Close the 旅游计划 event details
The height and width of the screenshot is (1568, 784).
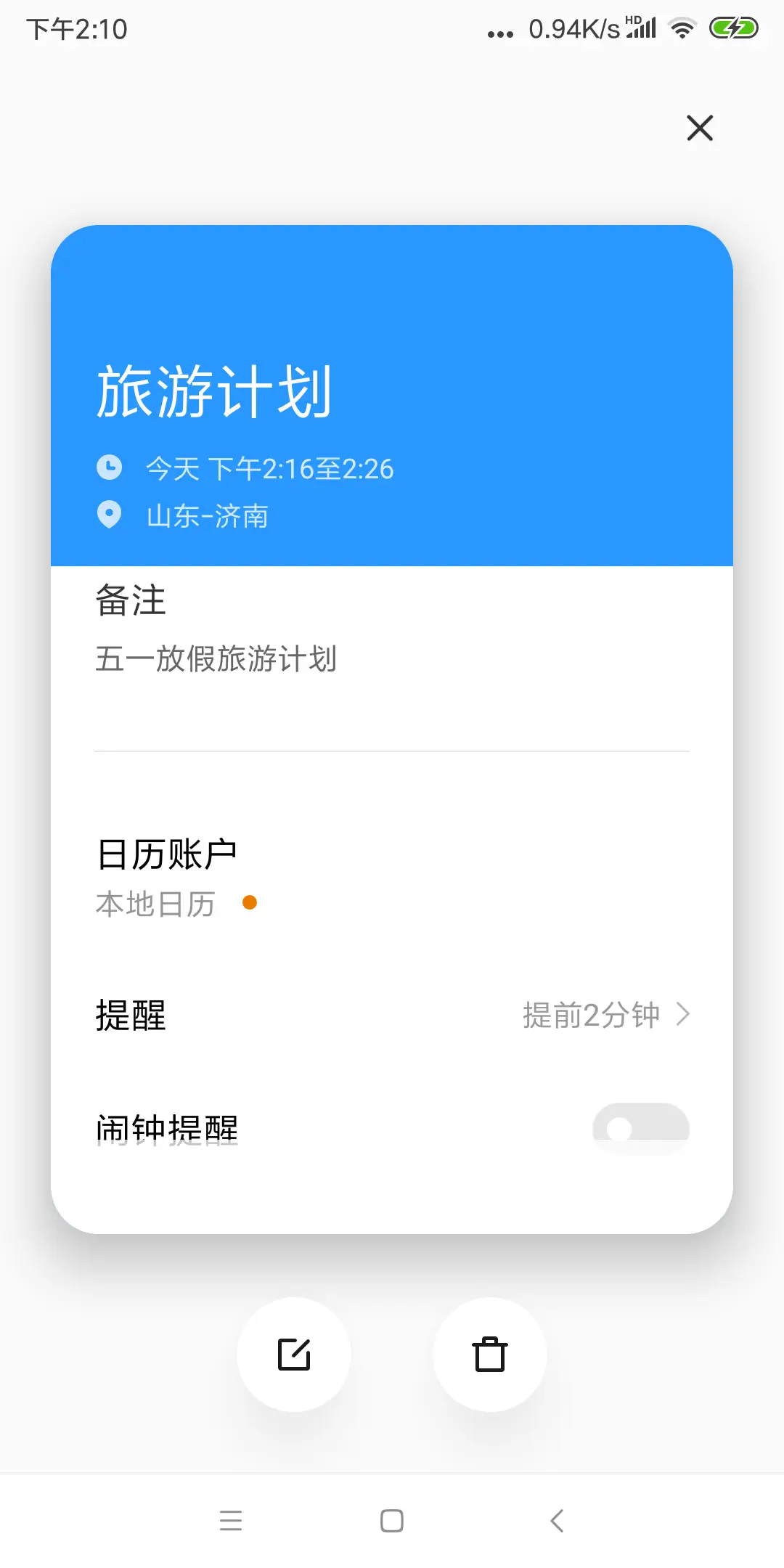[x=700, y=128]
